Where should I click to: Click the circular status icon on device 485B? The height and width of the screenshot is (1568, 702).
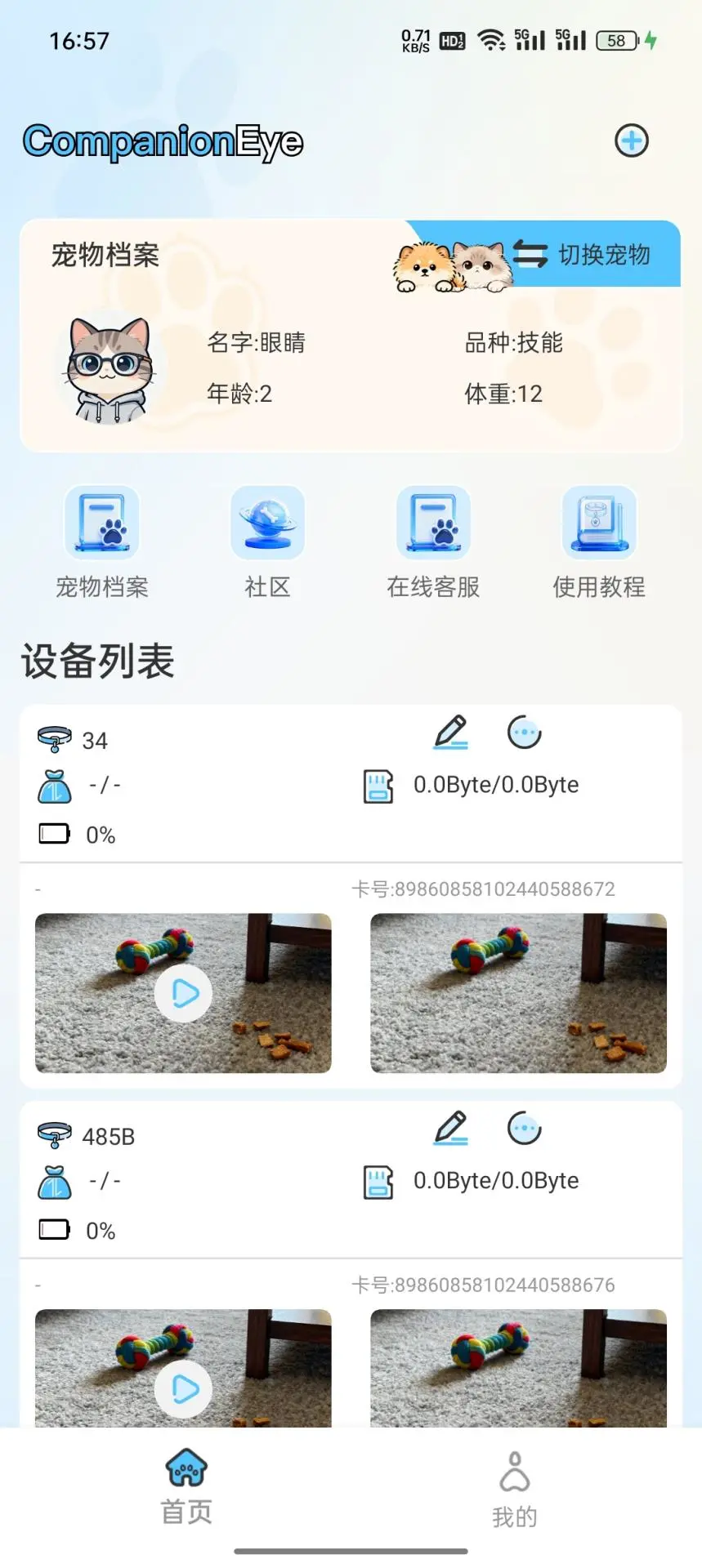click(x=525, y=1128)
